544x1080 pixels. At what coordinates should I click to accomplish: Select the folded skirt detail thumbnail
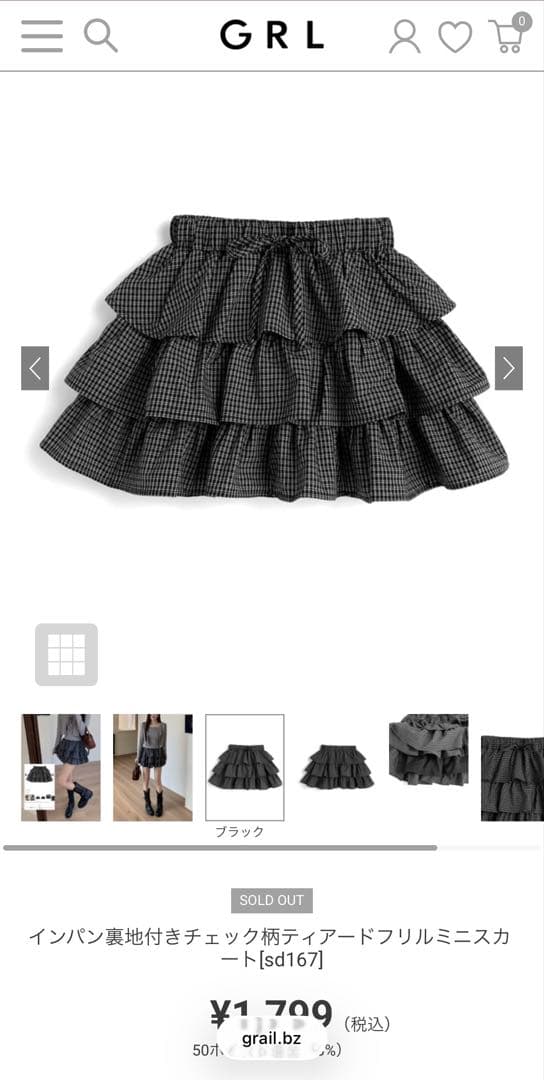(428, 750)
